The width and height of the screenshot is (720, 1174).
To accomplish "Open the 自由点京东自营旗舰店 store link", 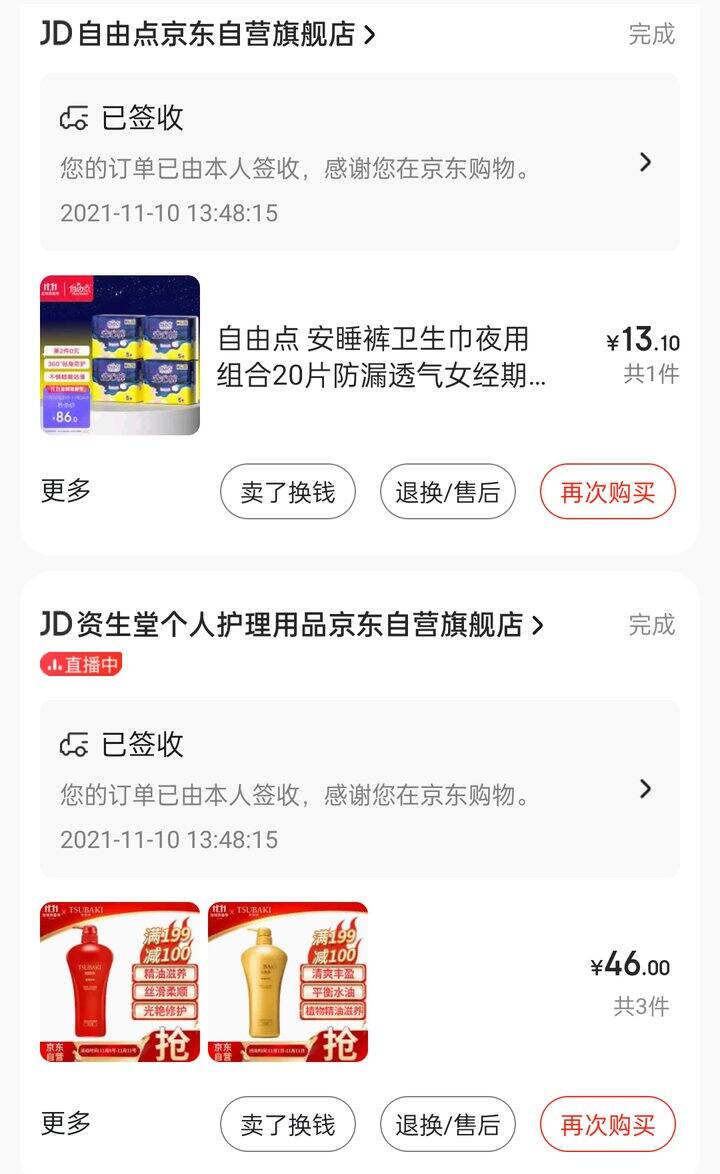I will 208,34.
